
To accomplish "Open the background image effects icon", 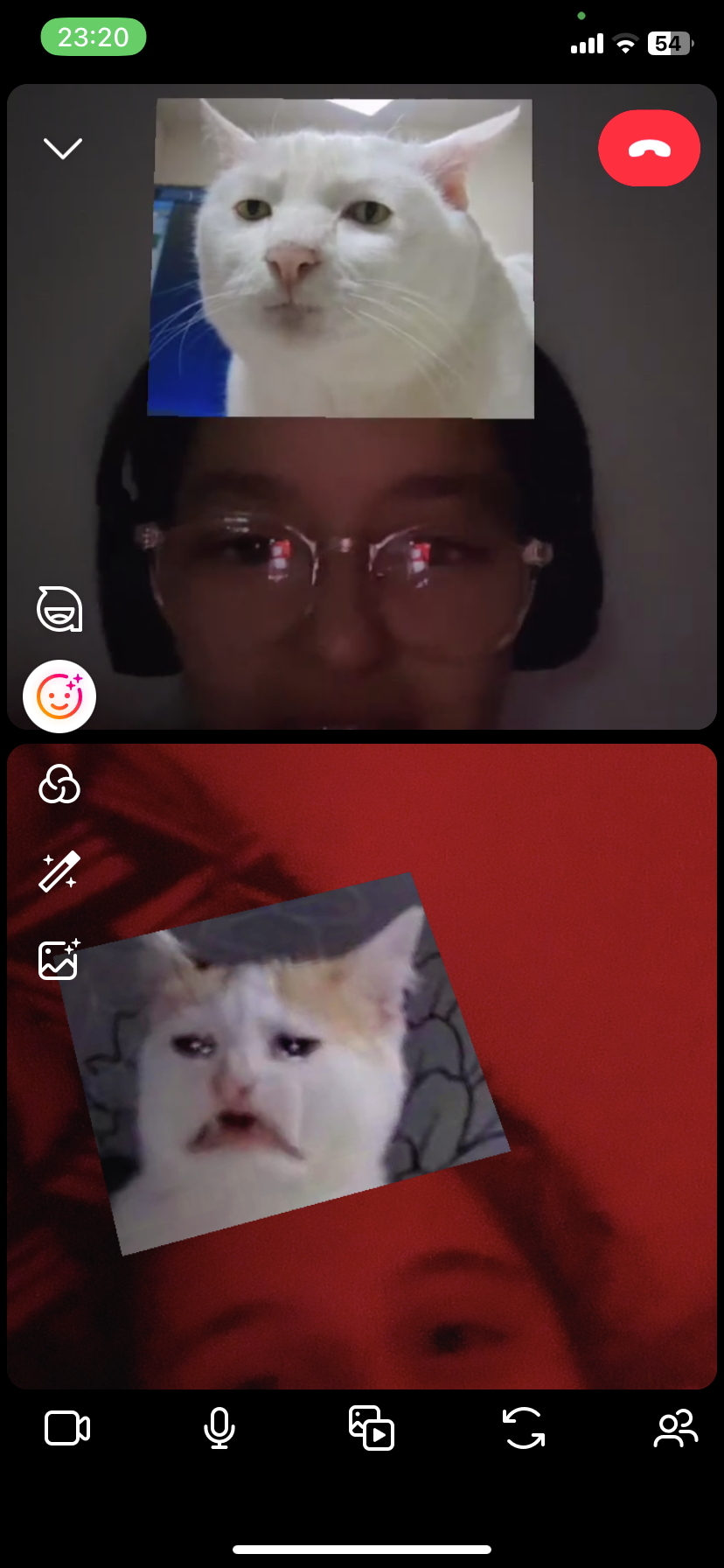I will pos(59,960).
